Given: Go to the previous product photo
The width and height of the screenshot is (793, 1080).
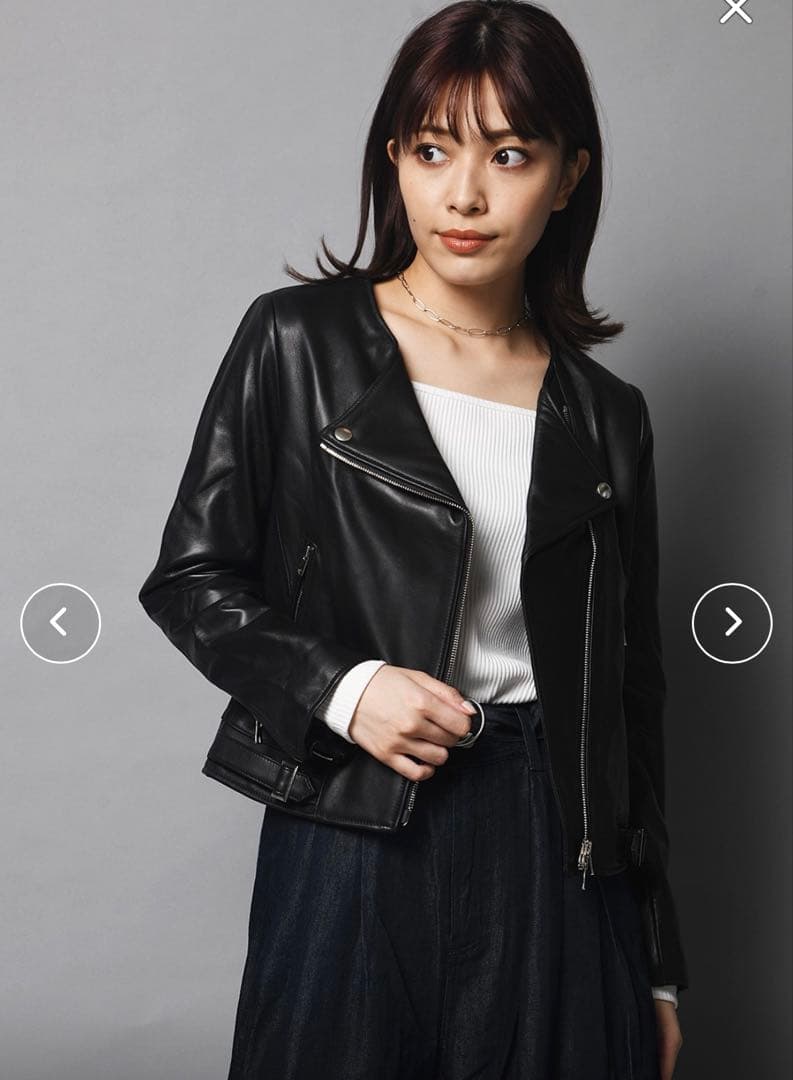Looking at the screenshot, I should 60,623.
